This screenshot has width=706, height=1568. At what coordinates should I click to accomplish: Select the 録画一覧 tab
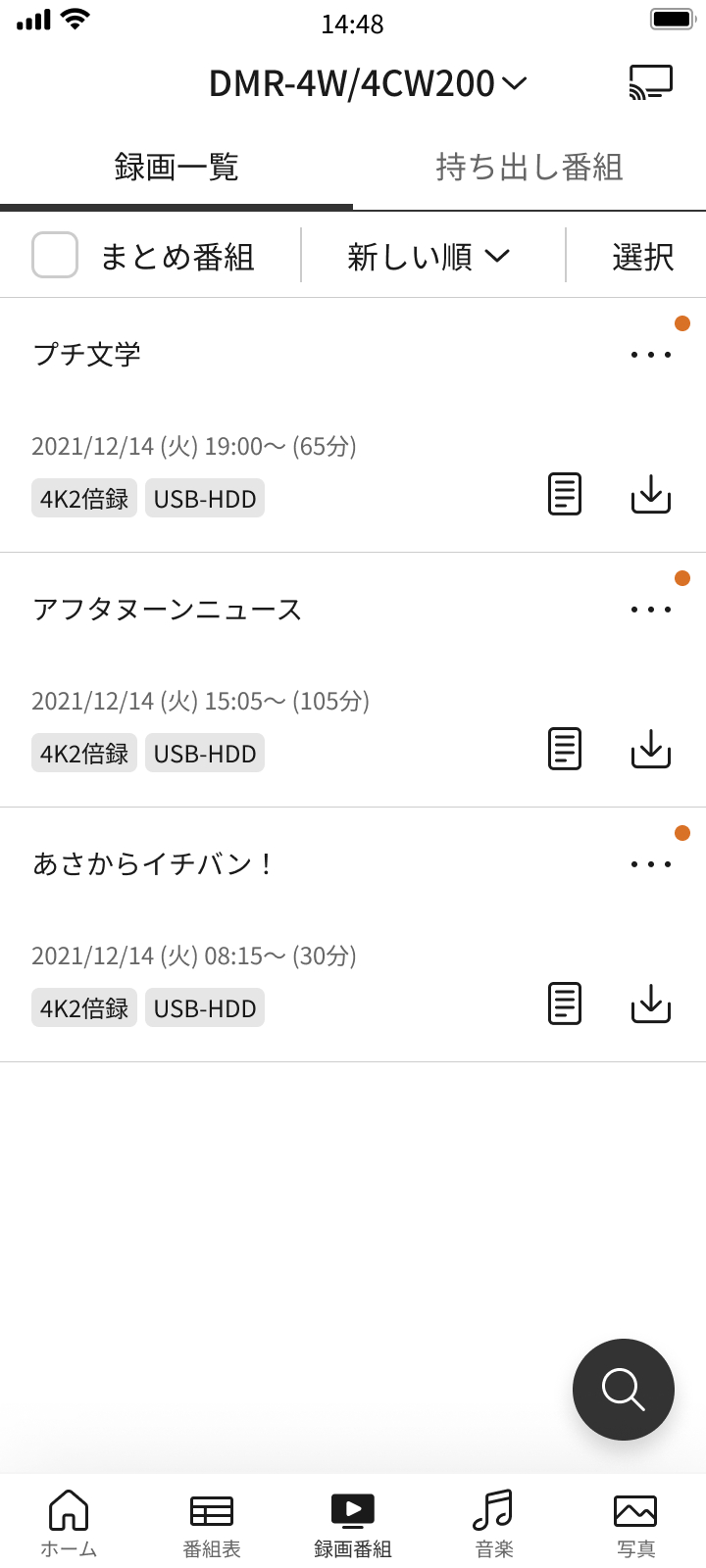coord(176,167)
